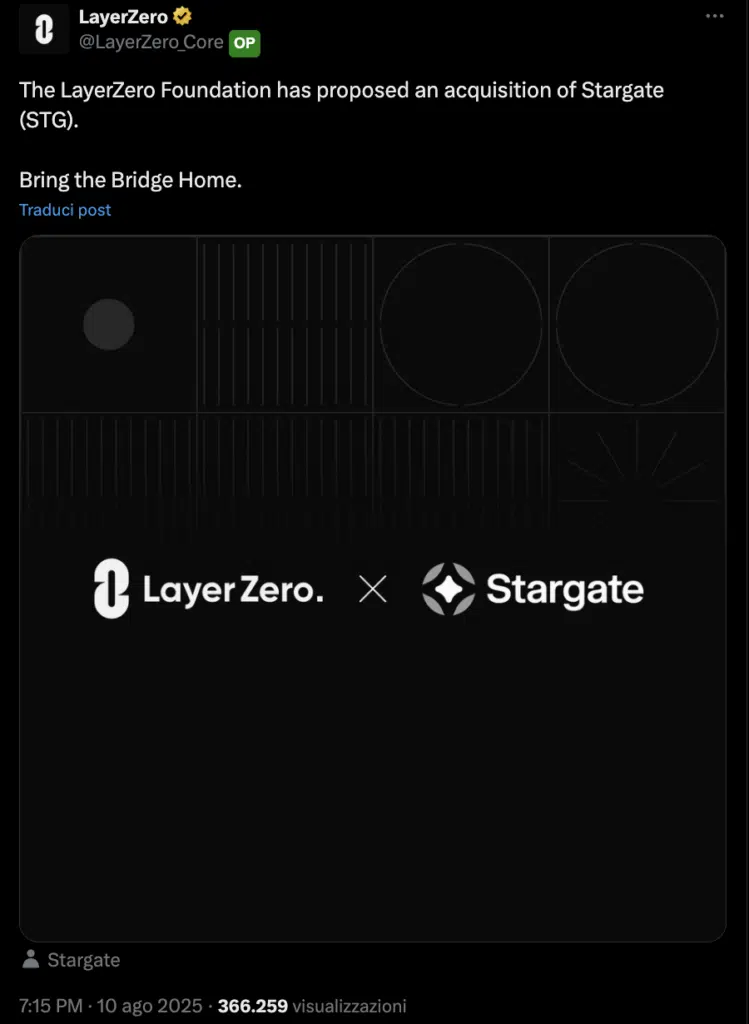This screenshot has height=1024, width=749.
Task: Click the LayerZero logo inside the banner image
Action: point(112,589)
